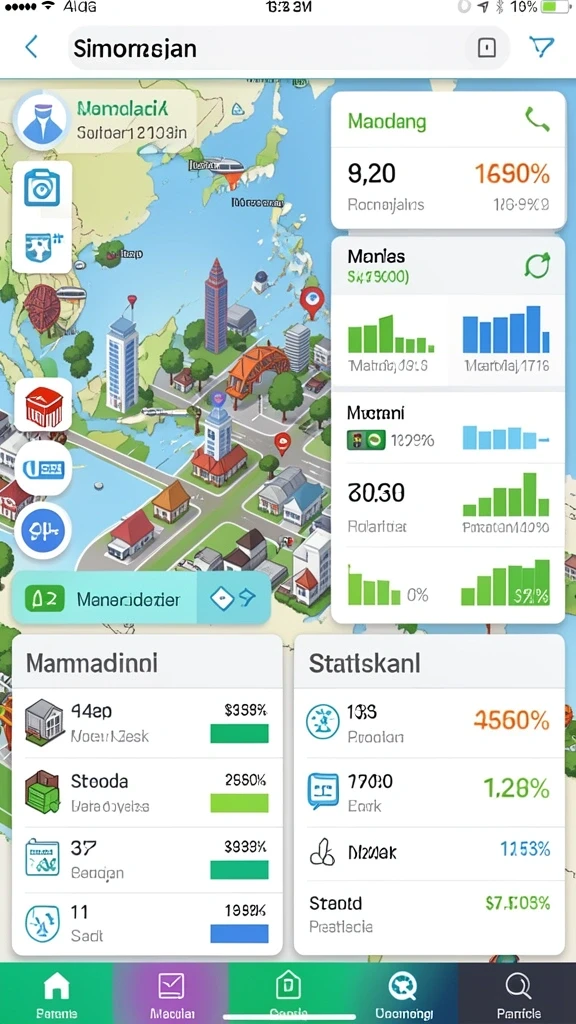Refresh the Manlas card
Screen dimensions: 576x1024
point(537,264)
